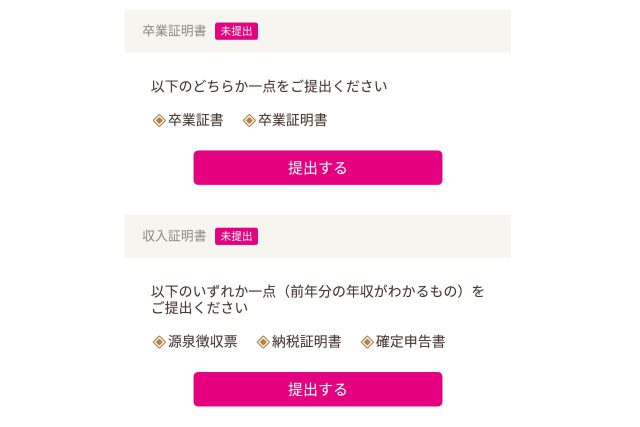
Task: Submit the 収入証明書 with its 提出する button
Action: [317, 389]
